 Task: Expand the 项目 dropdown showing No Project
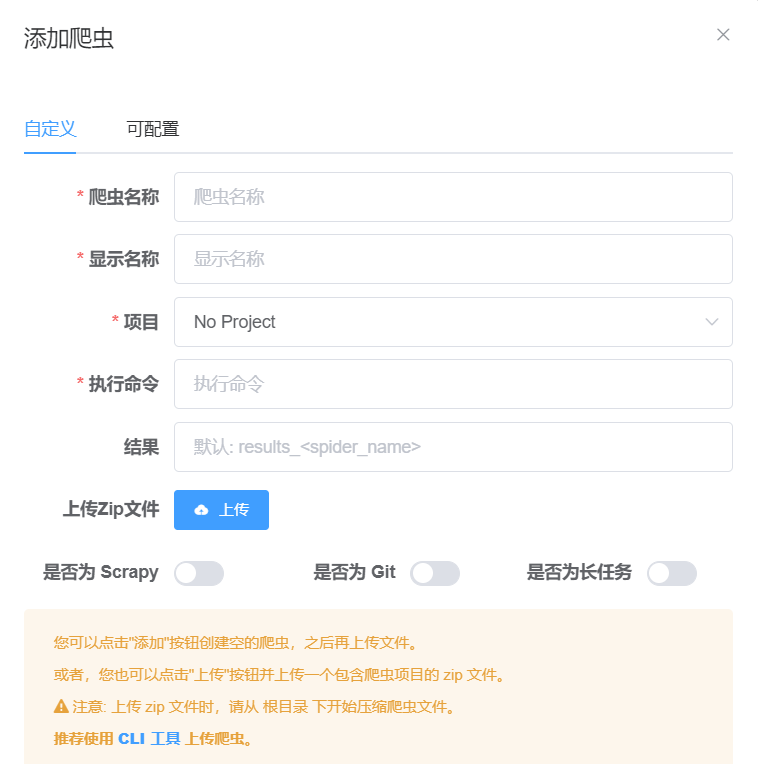452,322
